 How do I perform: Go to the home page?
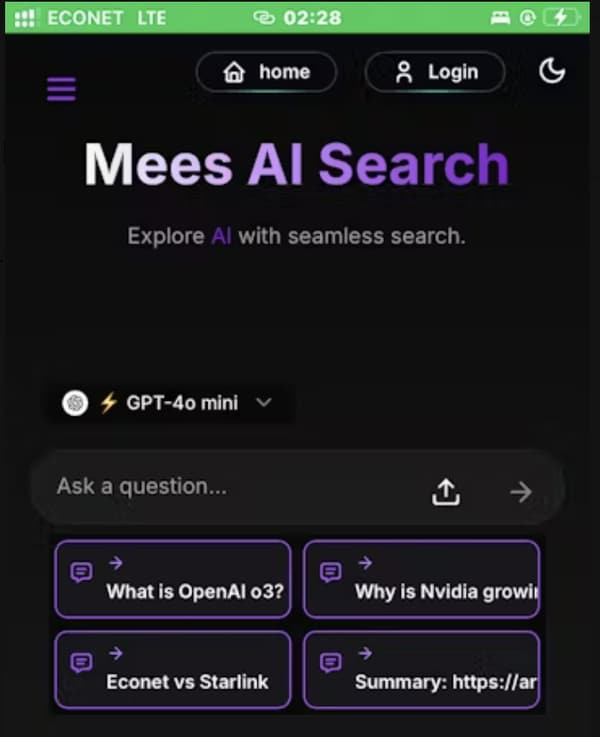(267, 72)
